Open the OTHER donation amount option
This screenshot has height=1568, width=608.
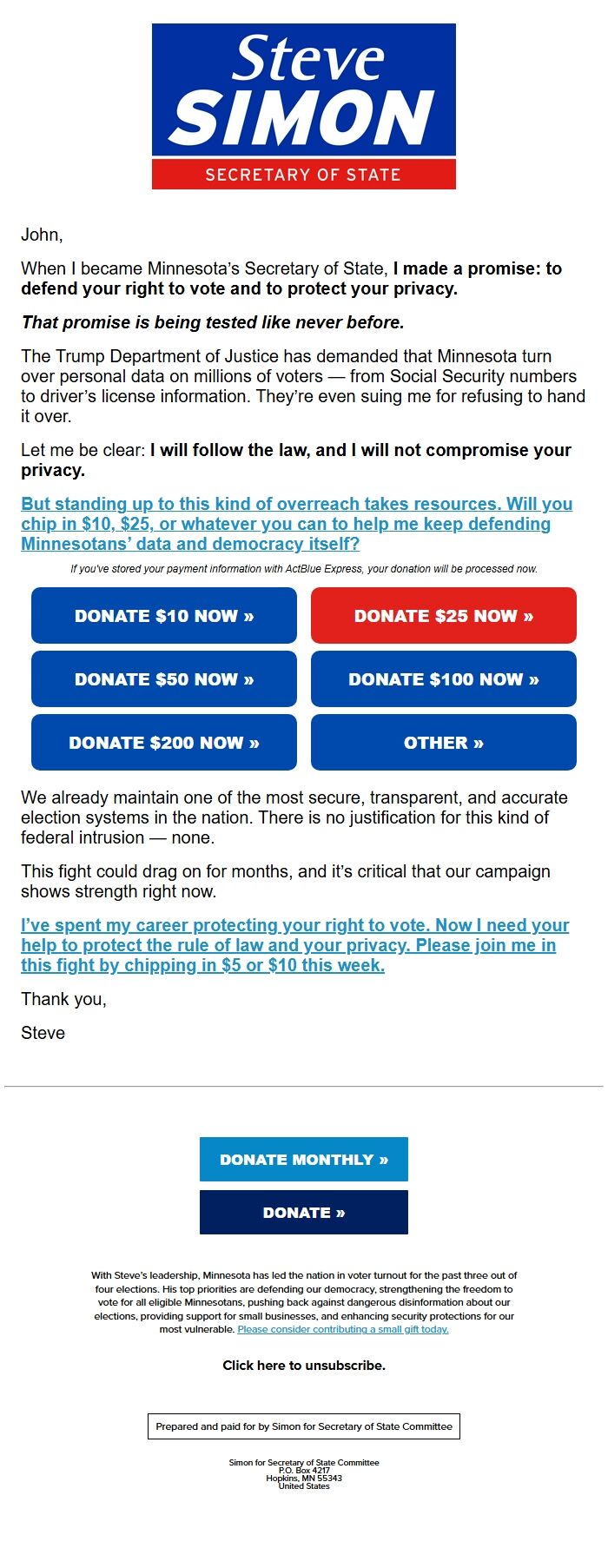pyautogui.click(x=443, y=743)
